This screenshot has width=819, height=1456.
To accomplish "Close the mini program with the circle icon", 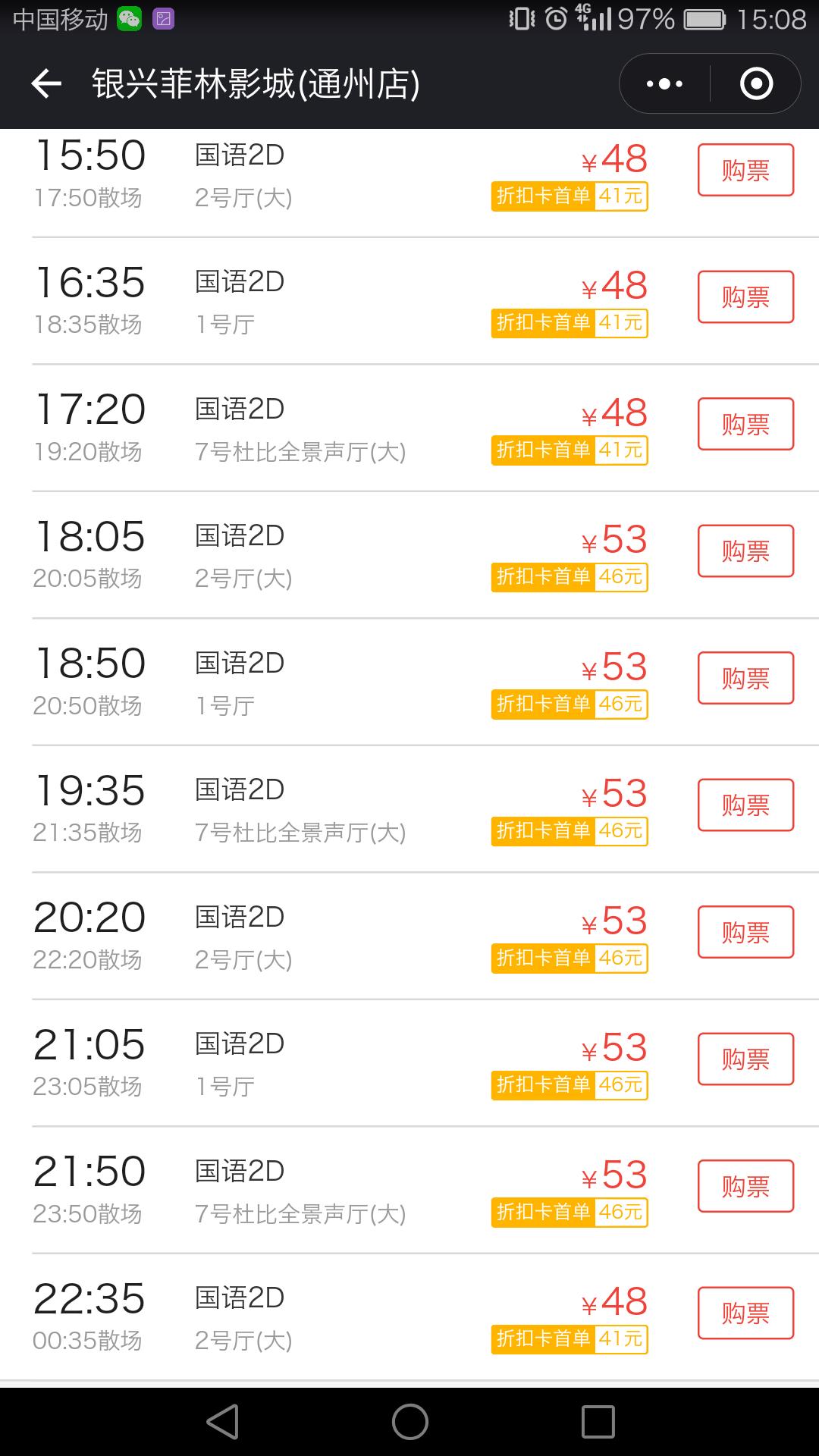I will coord(756,83).
